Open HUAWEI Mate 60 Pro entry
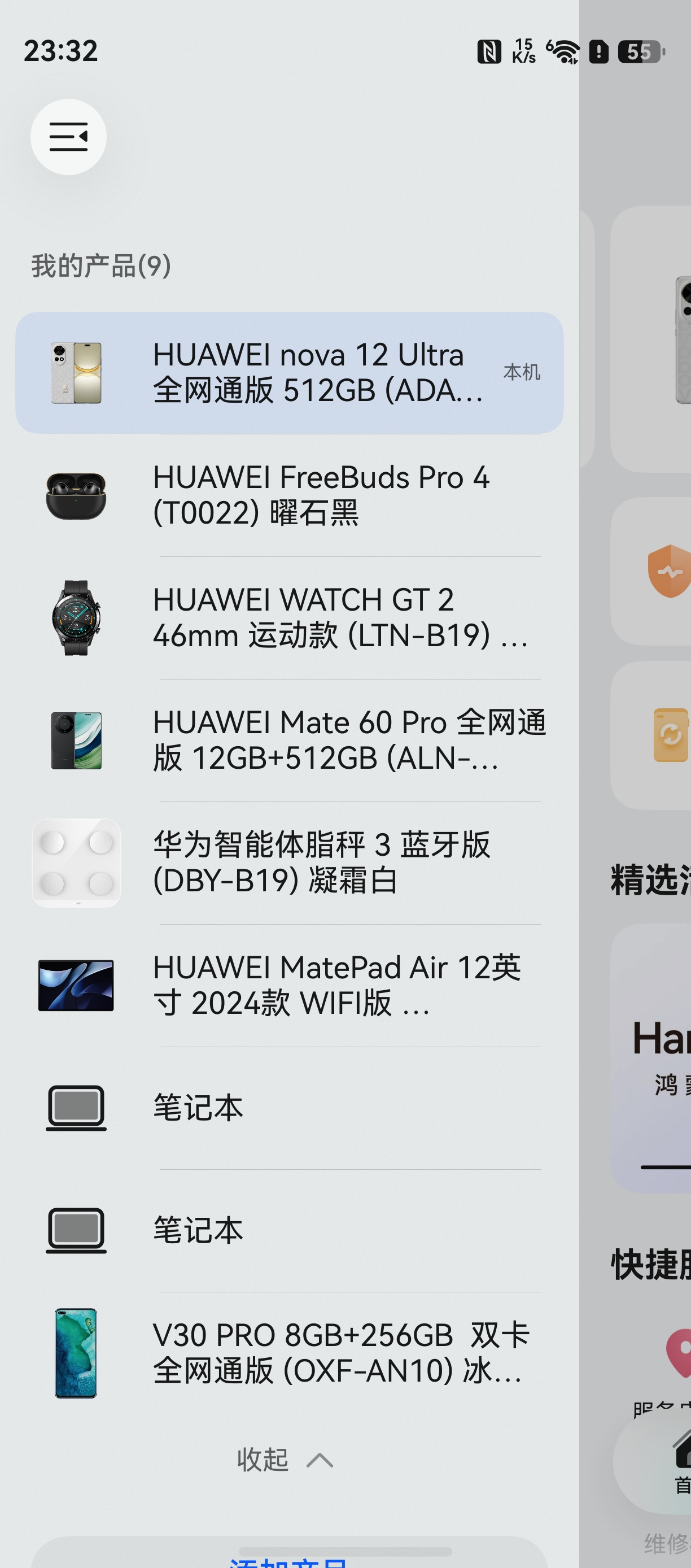The height and width of the screenshot is (1568, 691). (290, 740)
